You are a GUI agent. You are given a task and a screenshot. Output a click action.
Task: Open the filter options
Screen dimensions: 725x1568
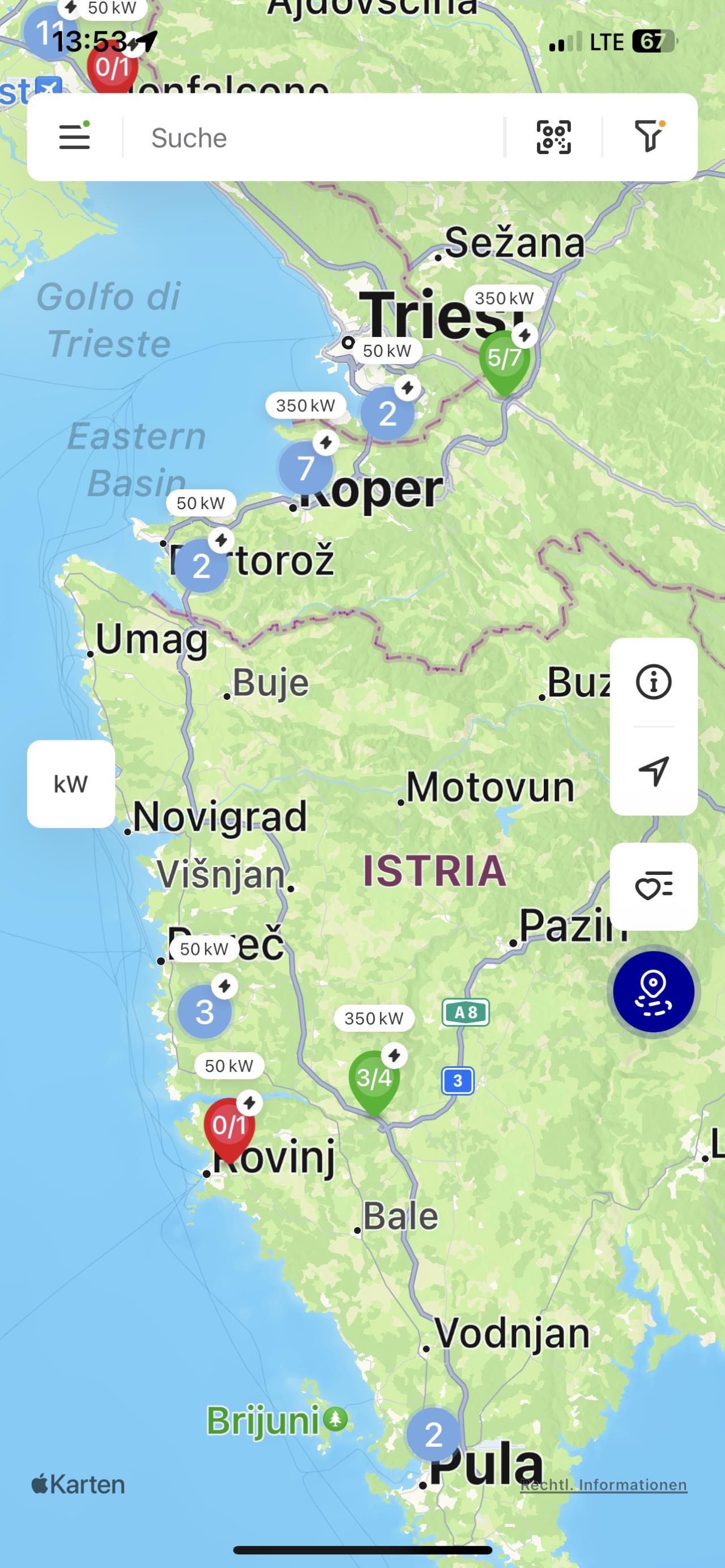[649, 136]
